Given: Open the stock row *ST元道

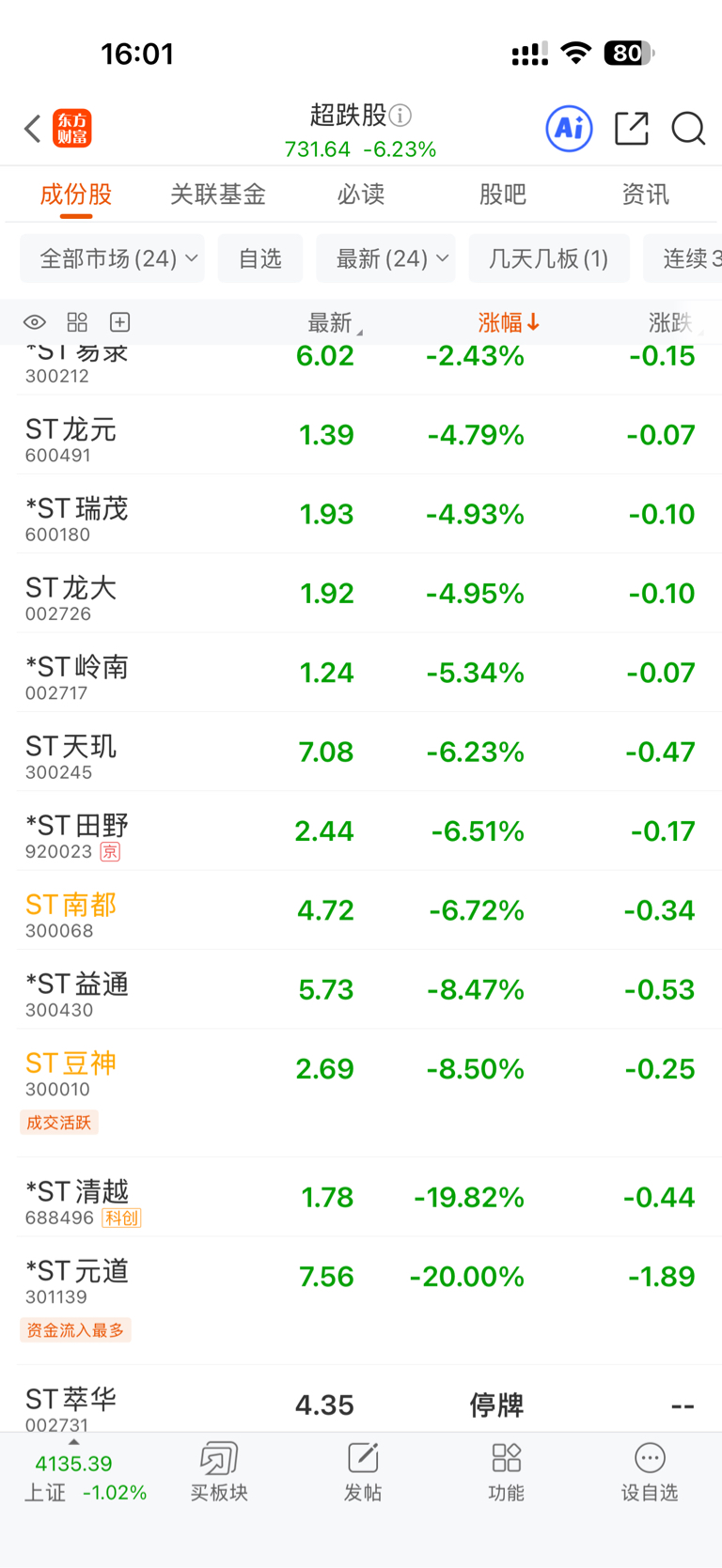Looking at the screenshot, I should [361, 1300].
